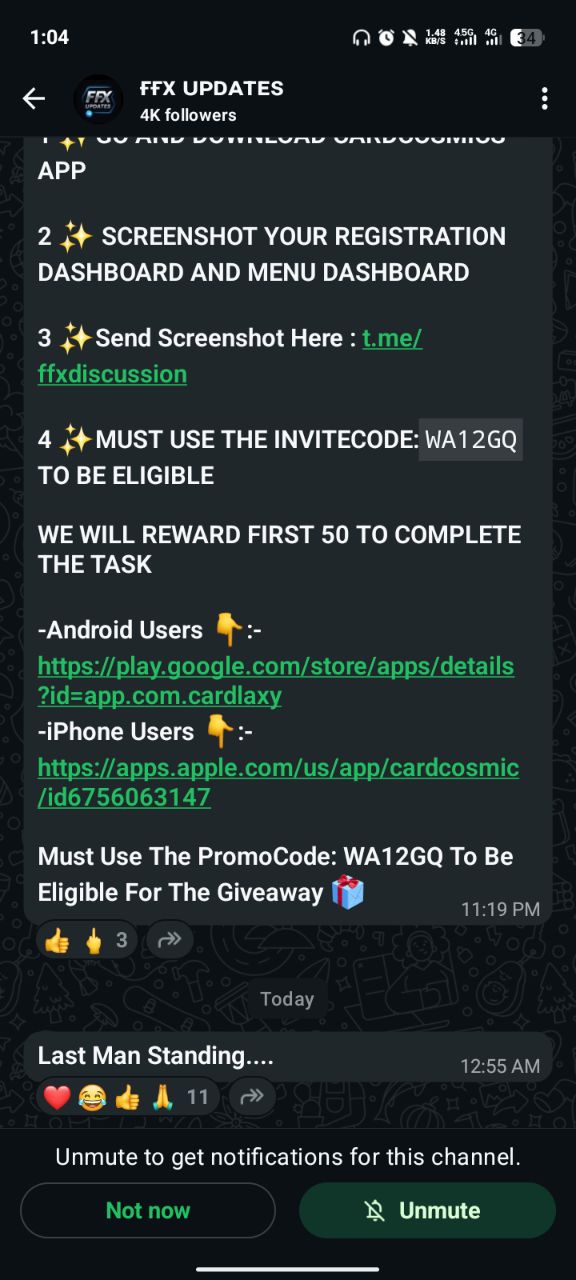View reactions on the giveaway message
Image resolution: width=576 pixels, height=1280 pixels.
tap(87, 940)
